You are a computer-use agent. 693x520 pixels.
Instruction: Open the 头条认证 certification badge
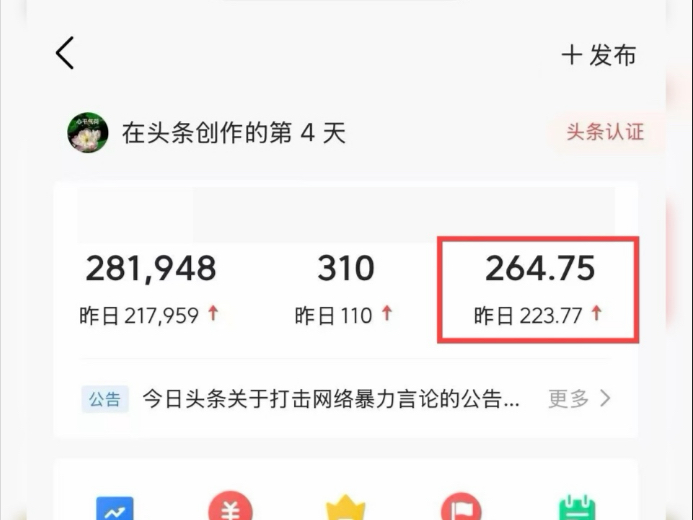(x=606, y=132)
